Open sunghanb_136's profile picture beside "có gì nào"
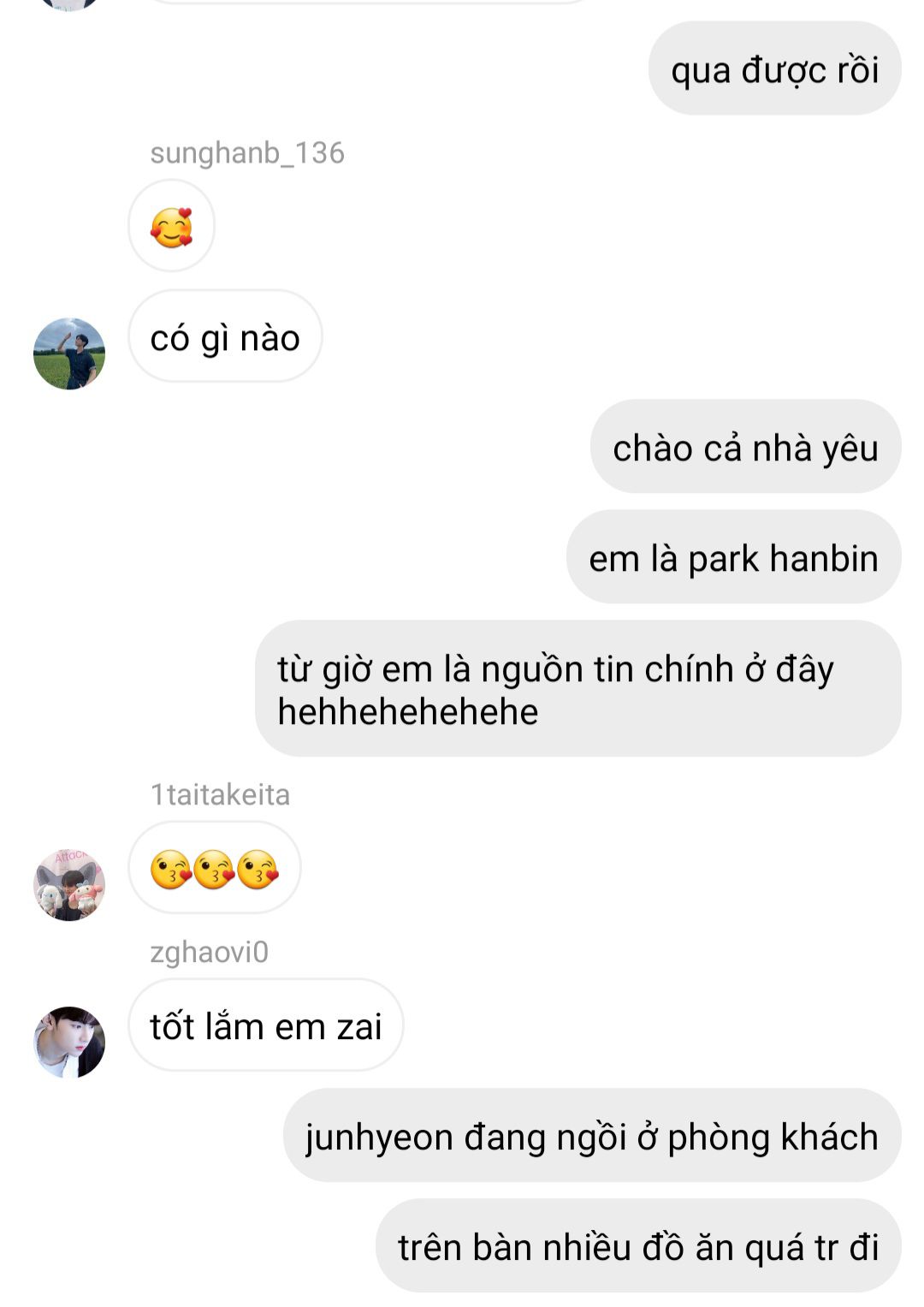 (69, 353)
